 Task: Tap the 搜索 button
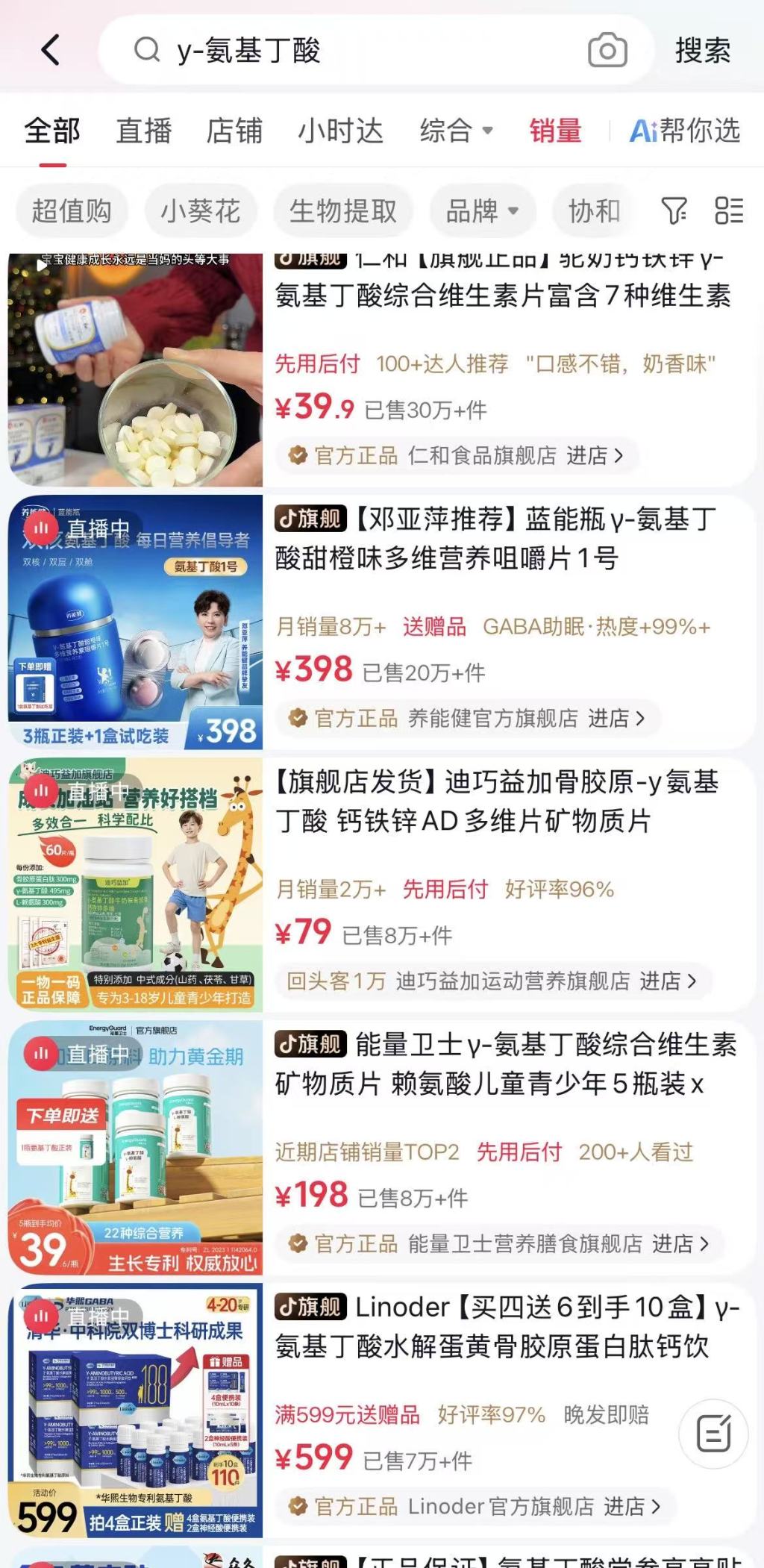702,51
